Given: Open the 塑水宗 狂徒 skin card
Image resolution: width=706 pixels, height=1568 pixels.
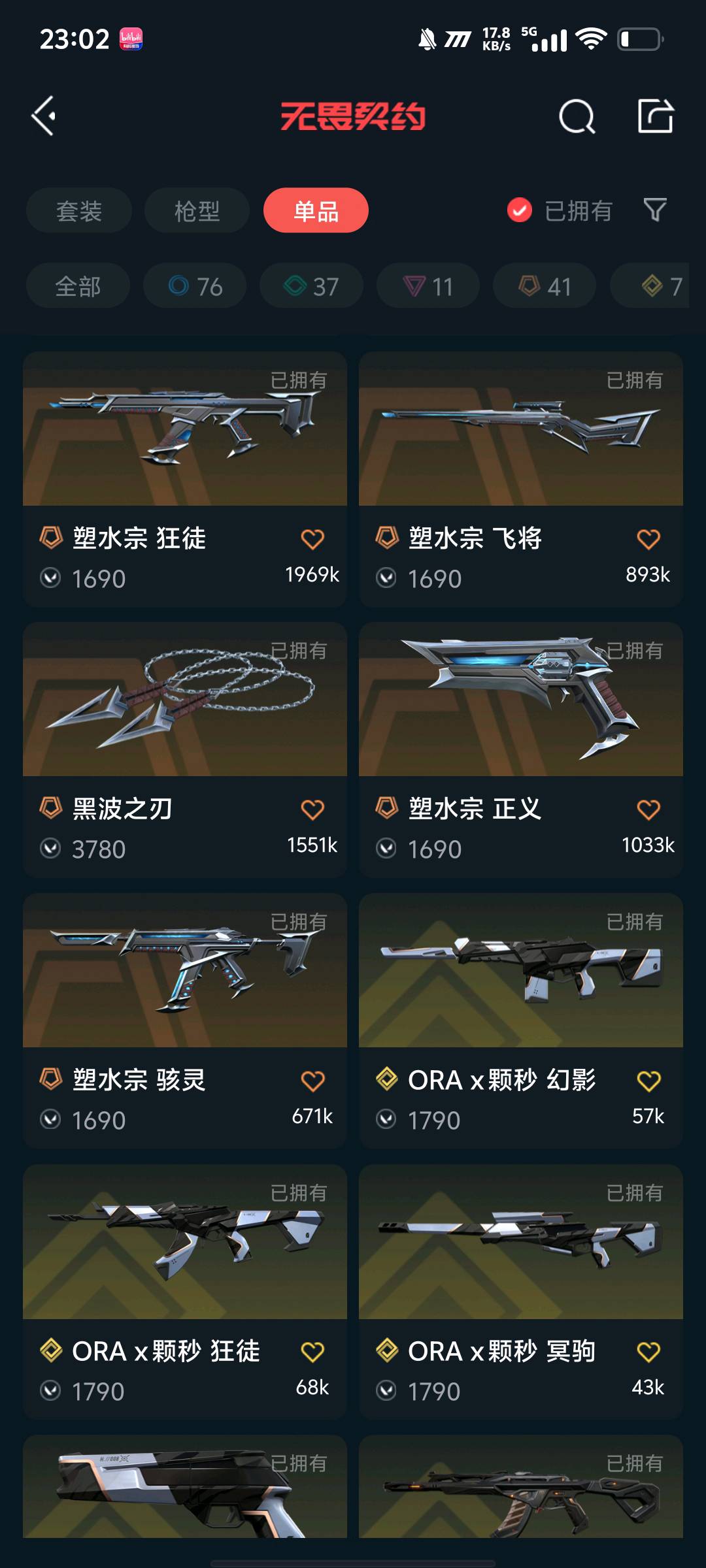Looking at the screenshot, I should [x=185, y=457].
